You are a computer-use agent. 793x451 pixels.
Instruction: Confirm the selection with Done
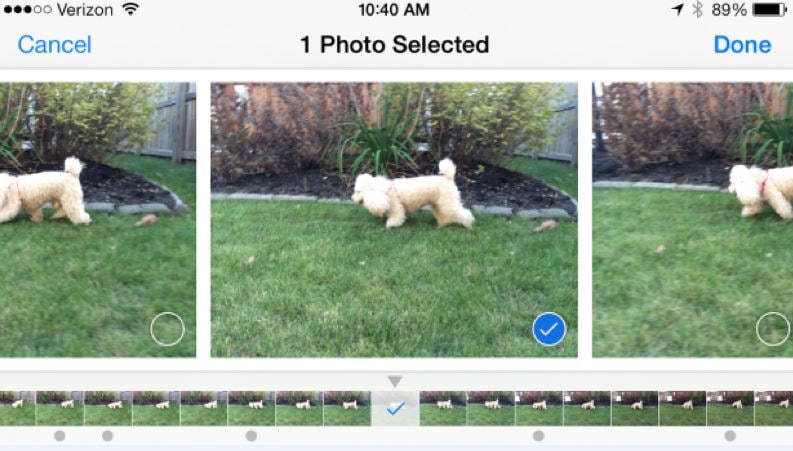pos(742,45)
